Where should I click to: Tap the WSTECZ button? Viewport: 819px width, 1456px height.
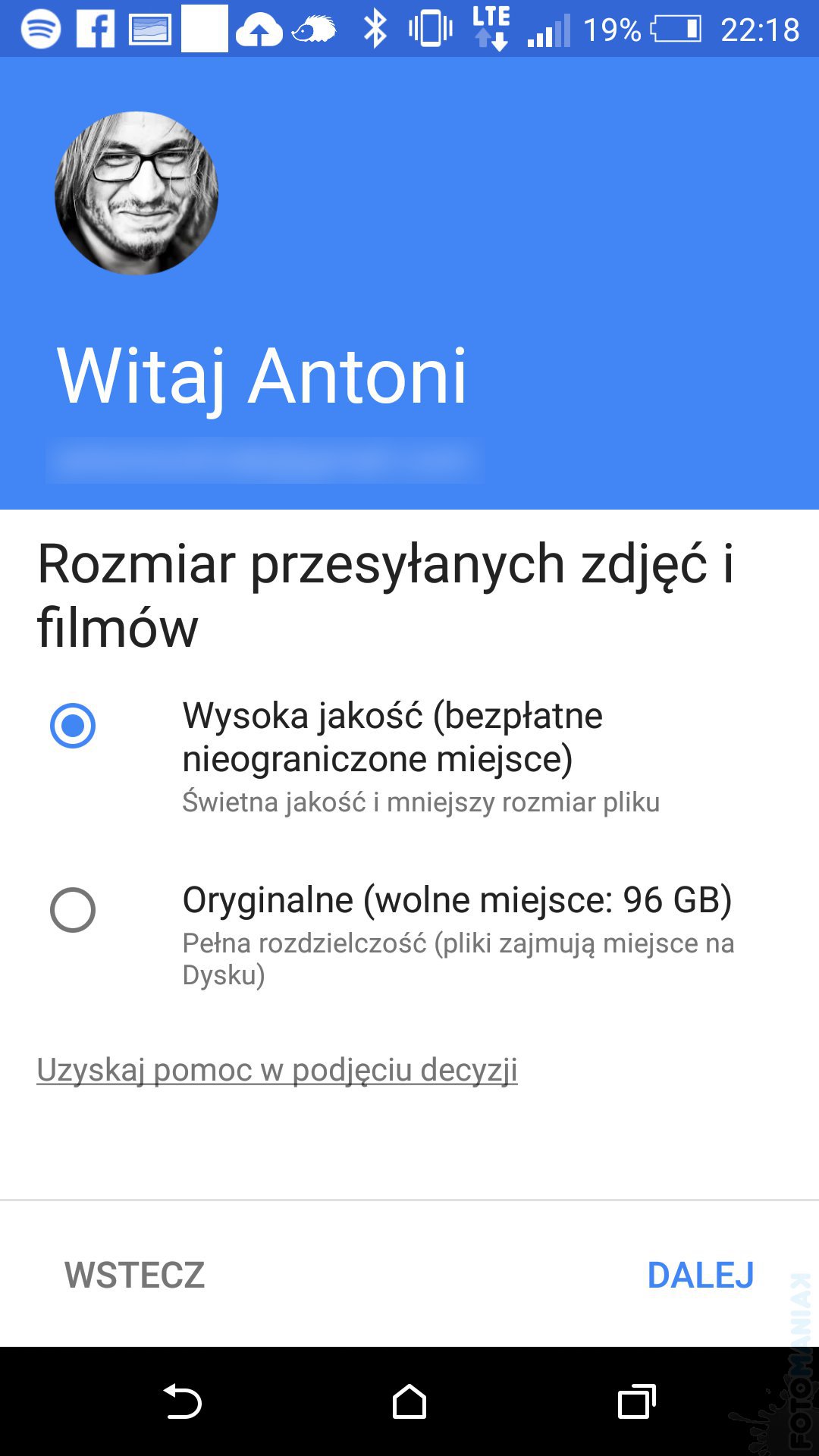pyautogui.click(x=134, y=1276)
